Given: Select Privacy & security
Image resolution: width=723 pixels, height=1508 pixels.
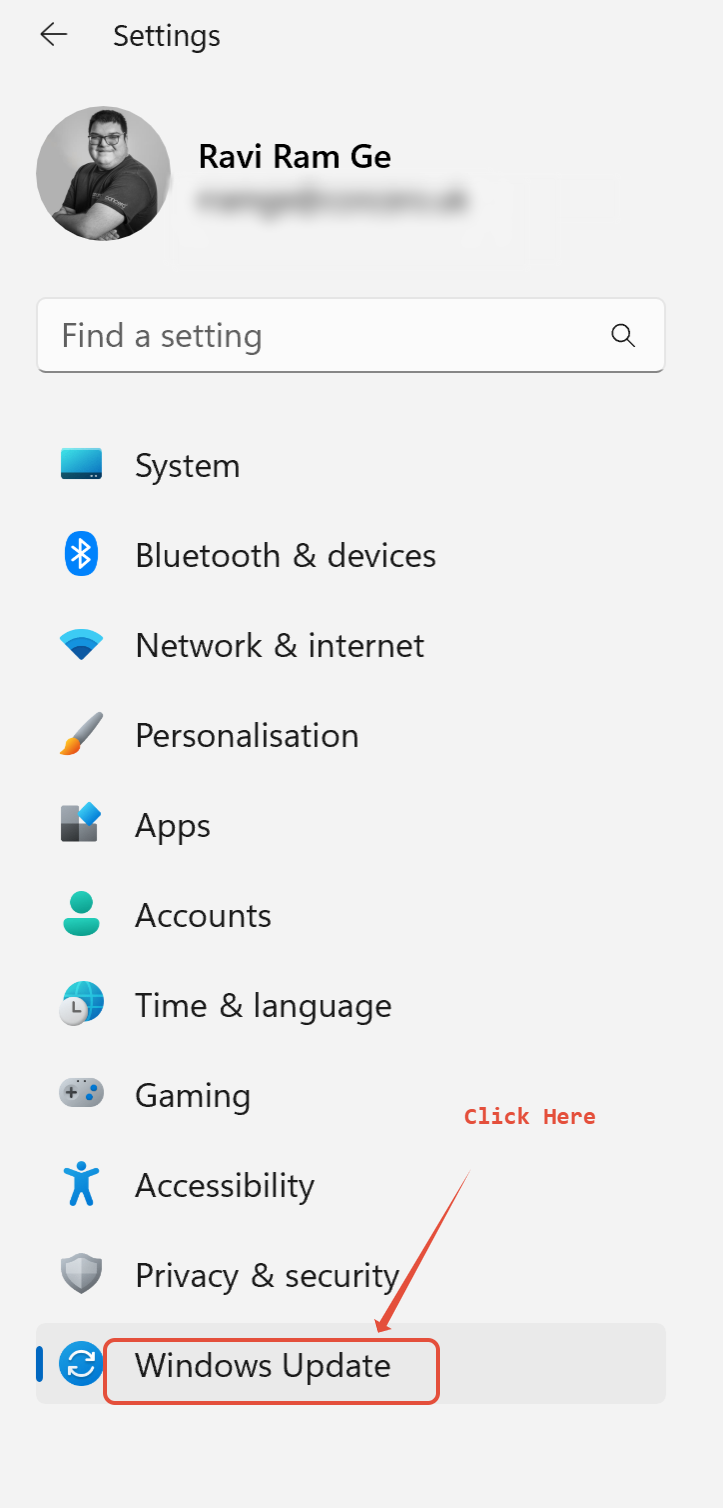Looking at the screenshot, I should coord(266,1276).
